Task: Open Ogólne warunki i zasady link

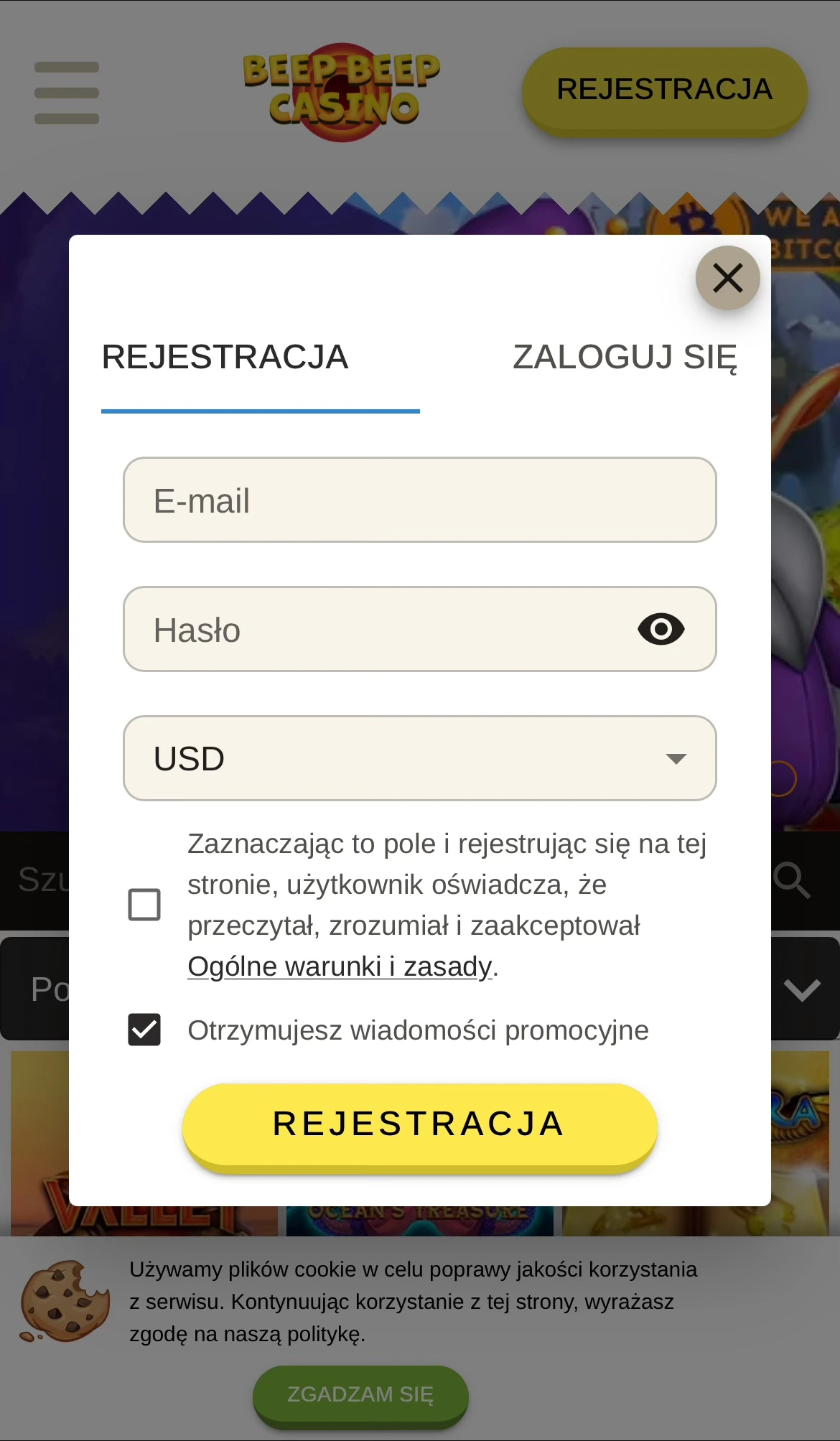Action: click(340, 966)
